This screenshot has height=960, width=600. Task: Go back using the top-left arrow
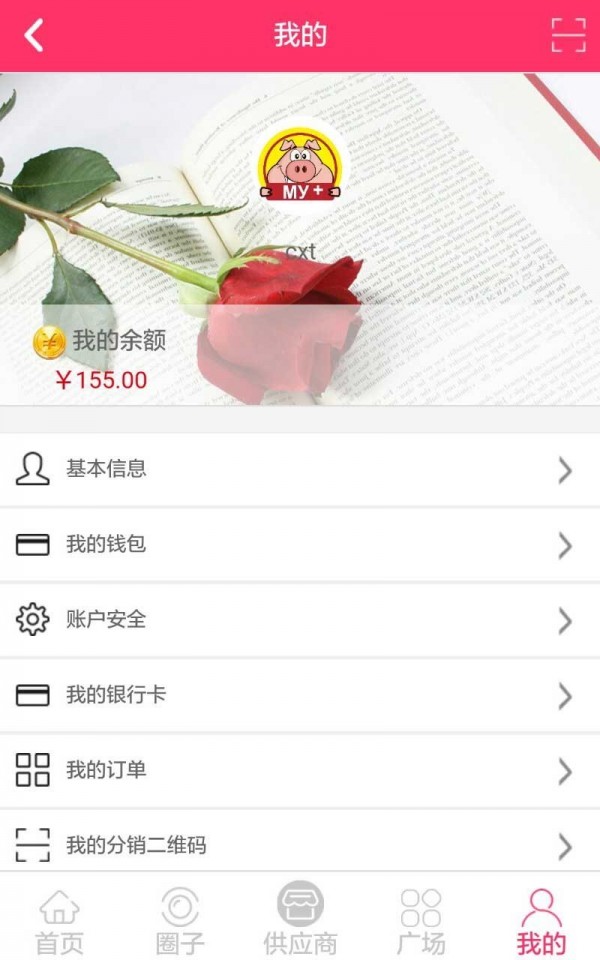coord(35,36)
